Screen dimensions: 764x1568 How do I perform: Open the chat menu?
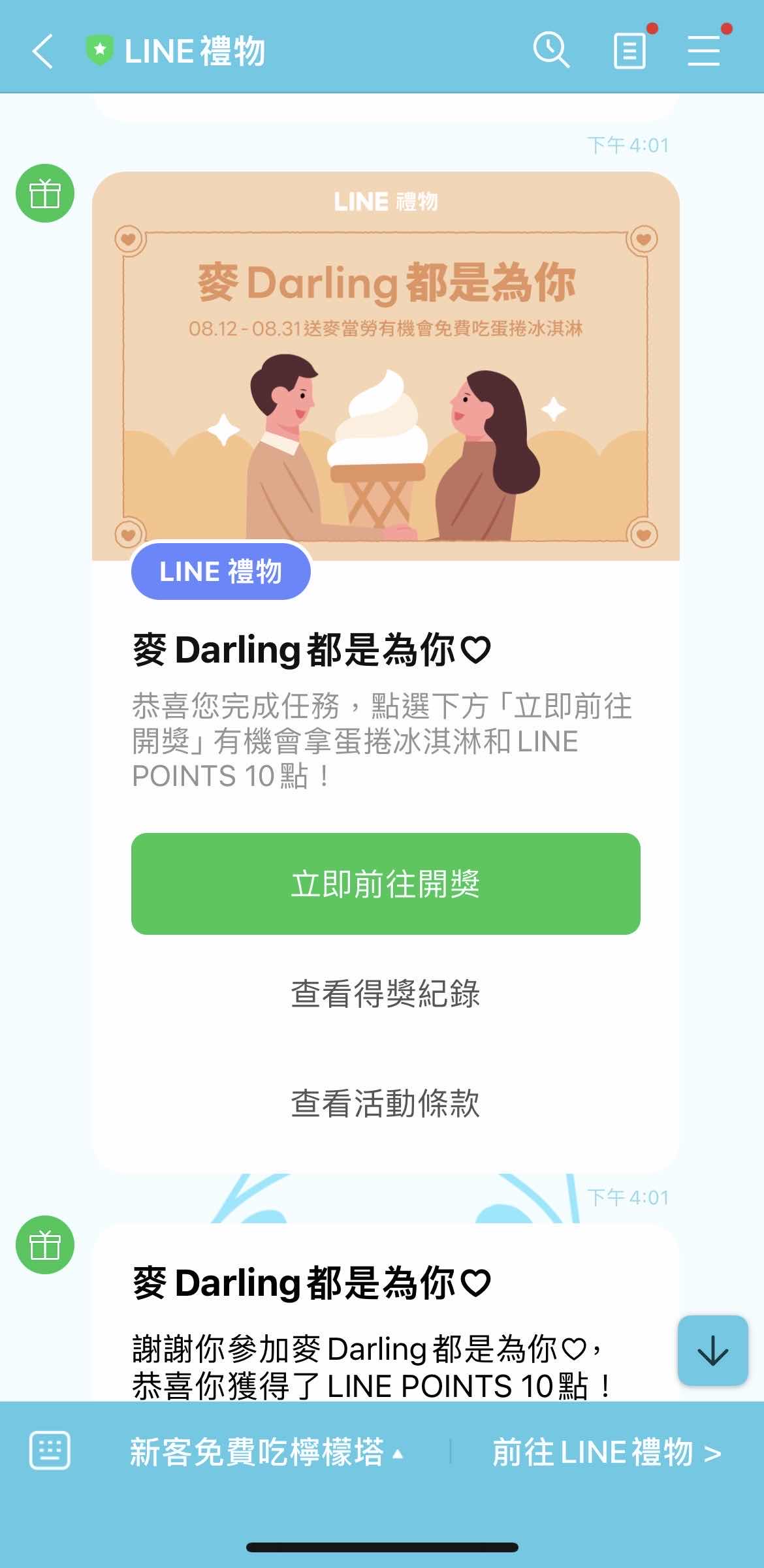point(704,51)
